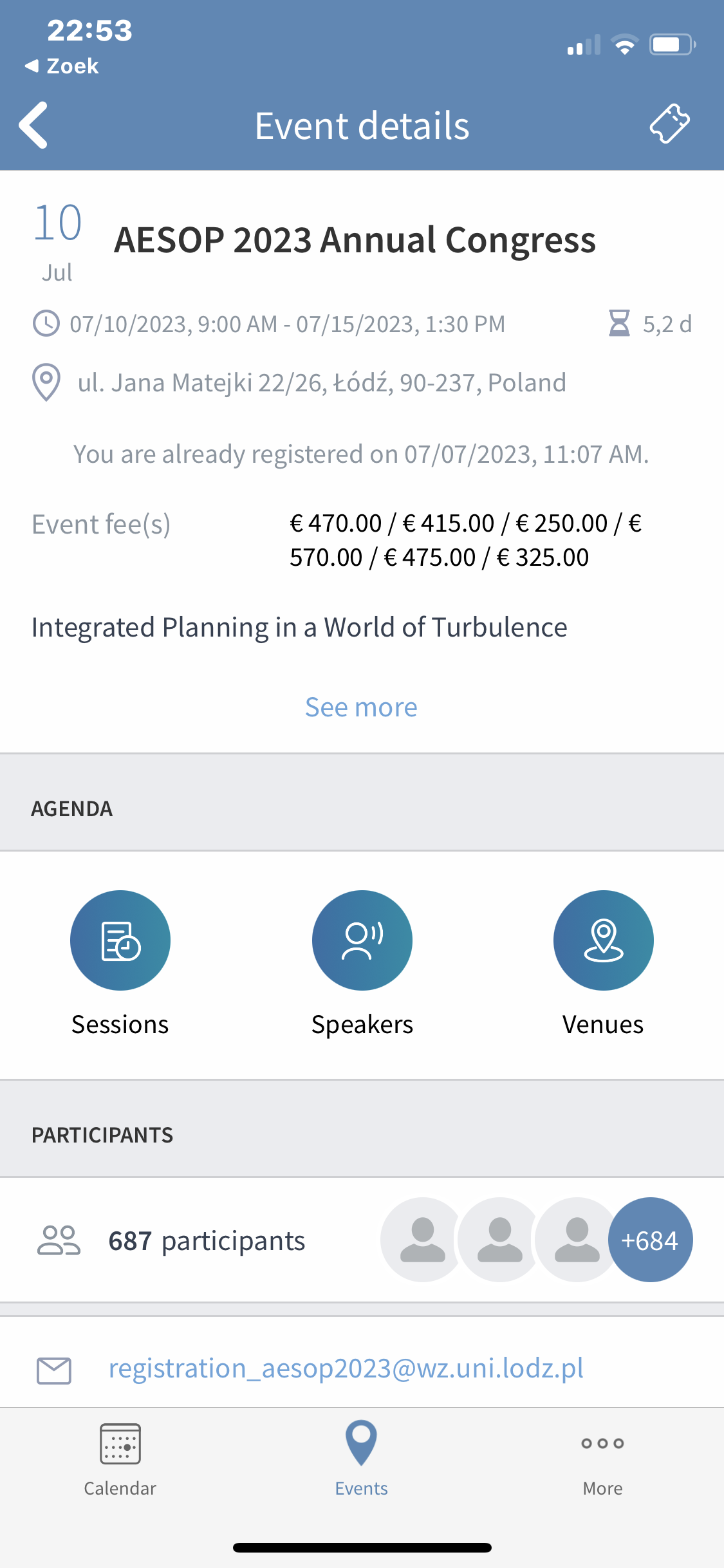
Task: Open the event address location
Action: click(x=322, y=382)
